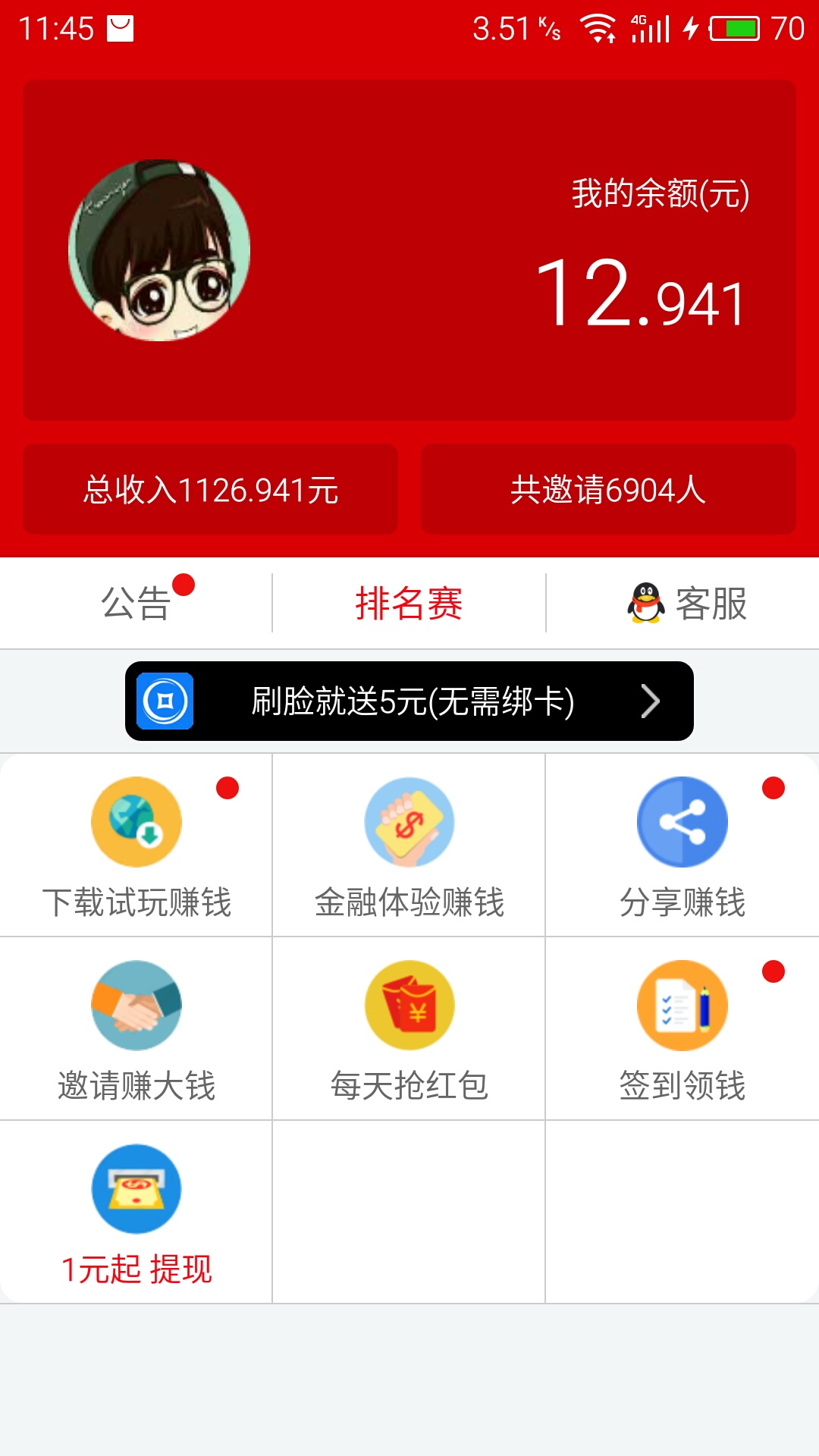819x1456 pixels.
Task: Grab daily red packets 每天抢红包
Action: [x=409, y=1030]
